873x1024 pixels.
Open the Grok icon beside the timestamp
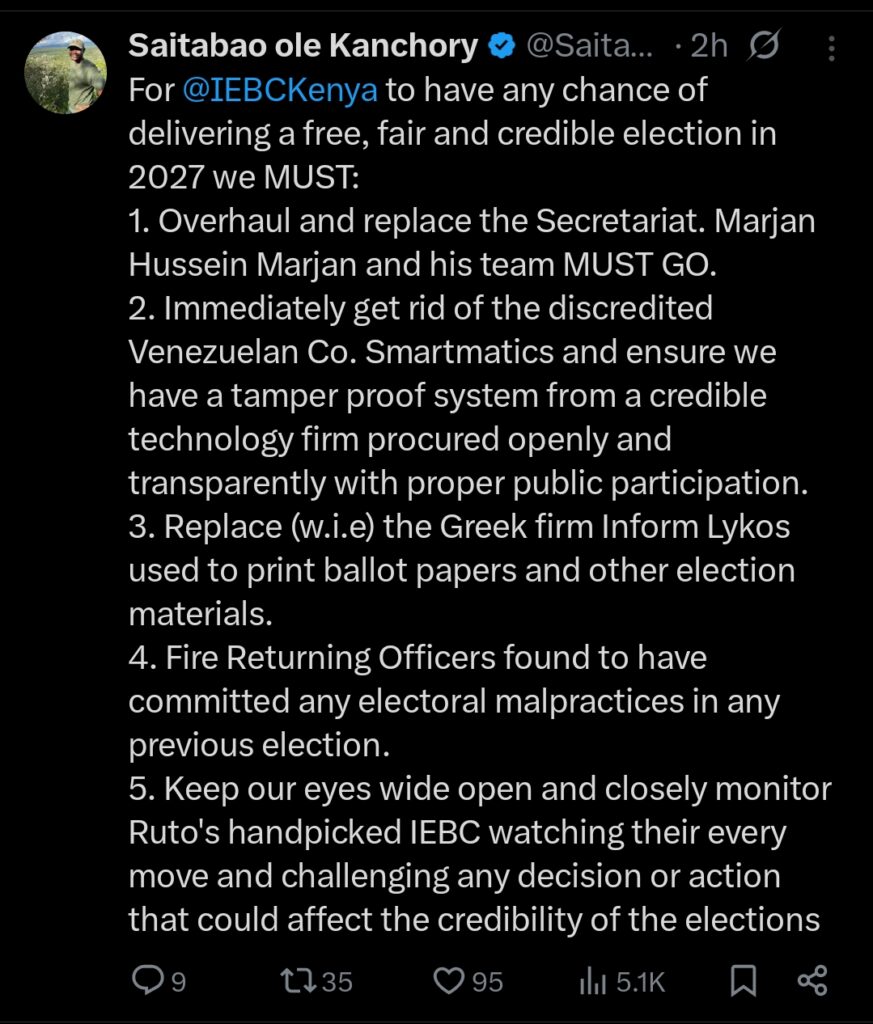click(765, 46)
